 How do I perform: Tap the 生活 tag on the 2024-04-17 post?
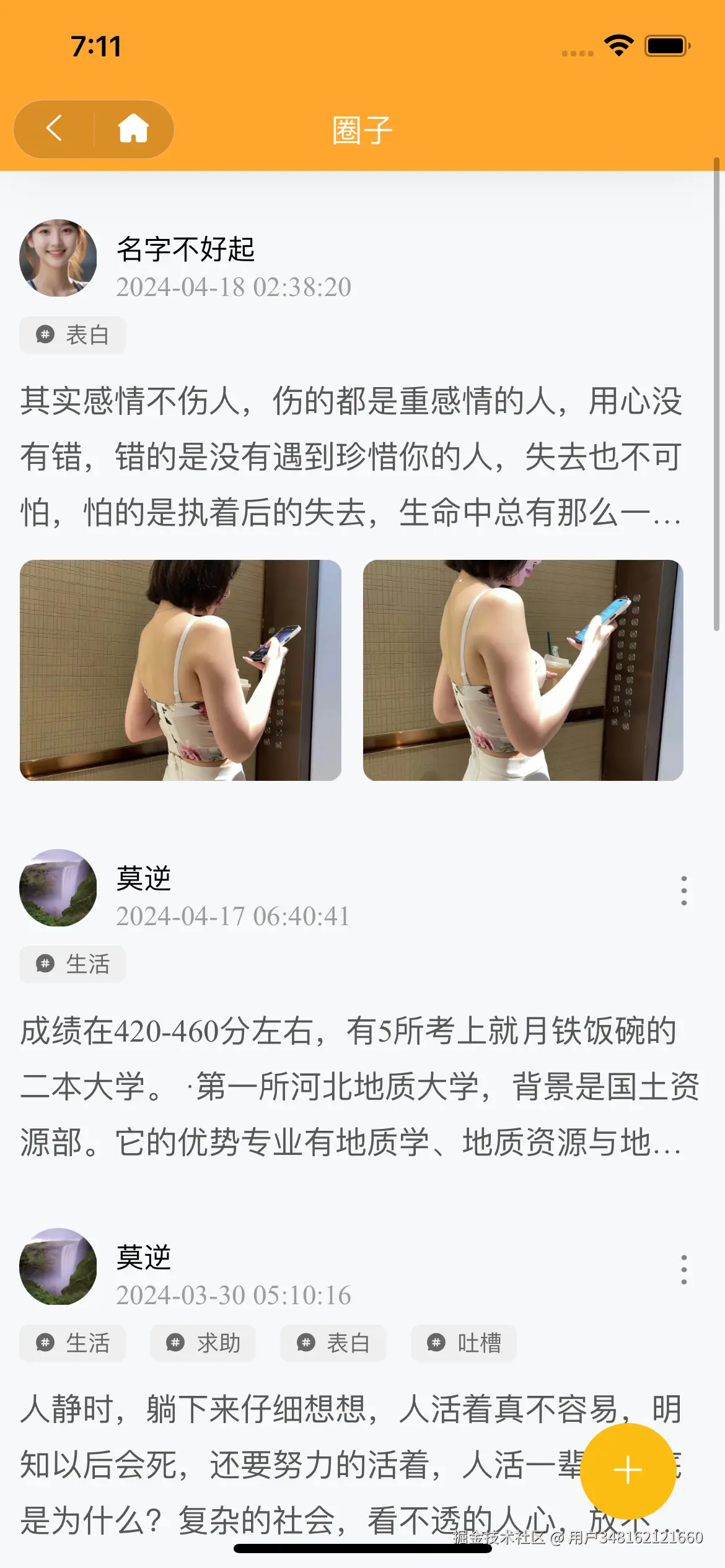pyautogui.click(x=72, y=964)
